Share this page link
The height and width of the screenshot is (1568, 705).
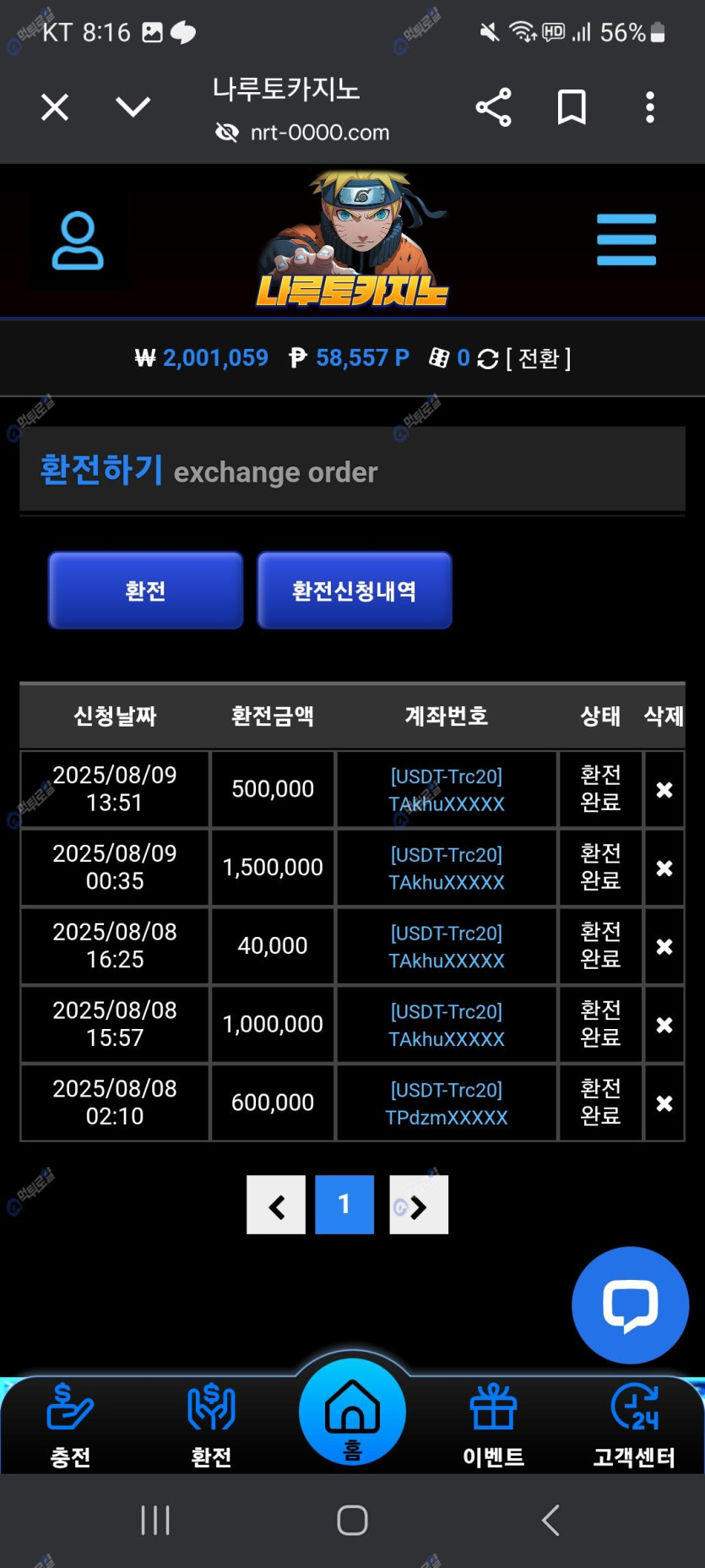pyautogui.click(x=494, y=107)
